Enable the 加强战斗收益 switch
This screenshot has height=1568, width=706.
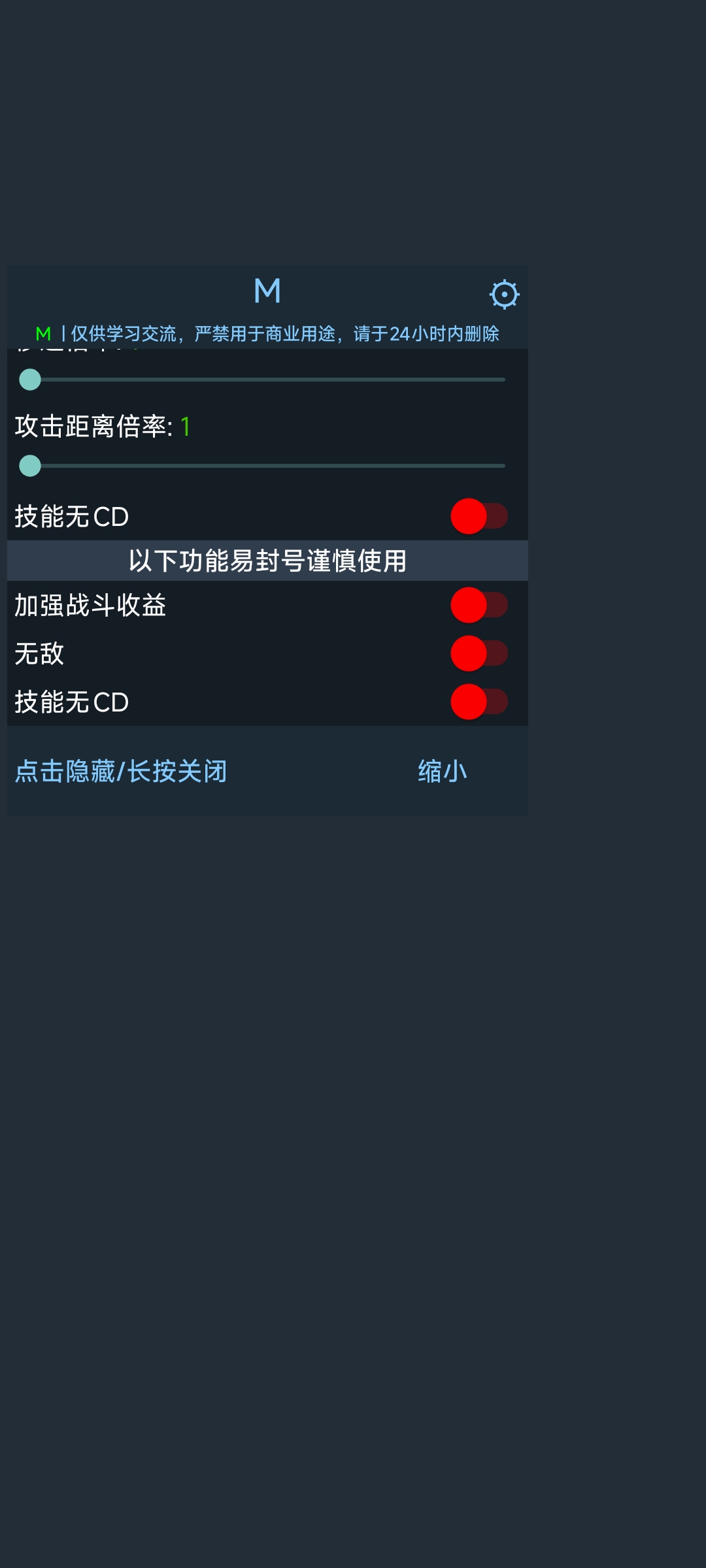[x=479, y=605]
